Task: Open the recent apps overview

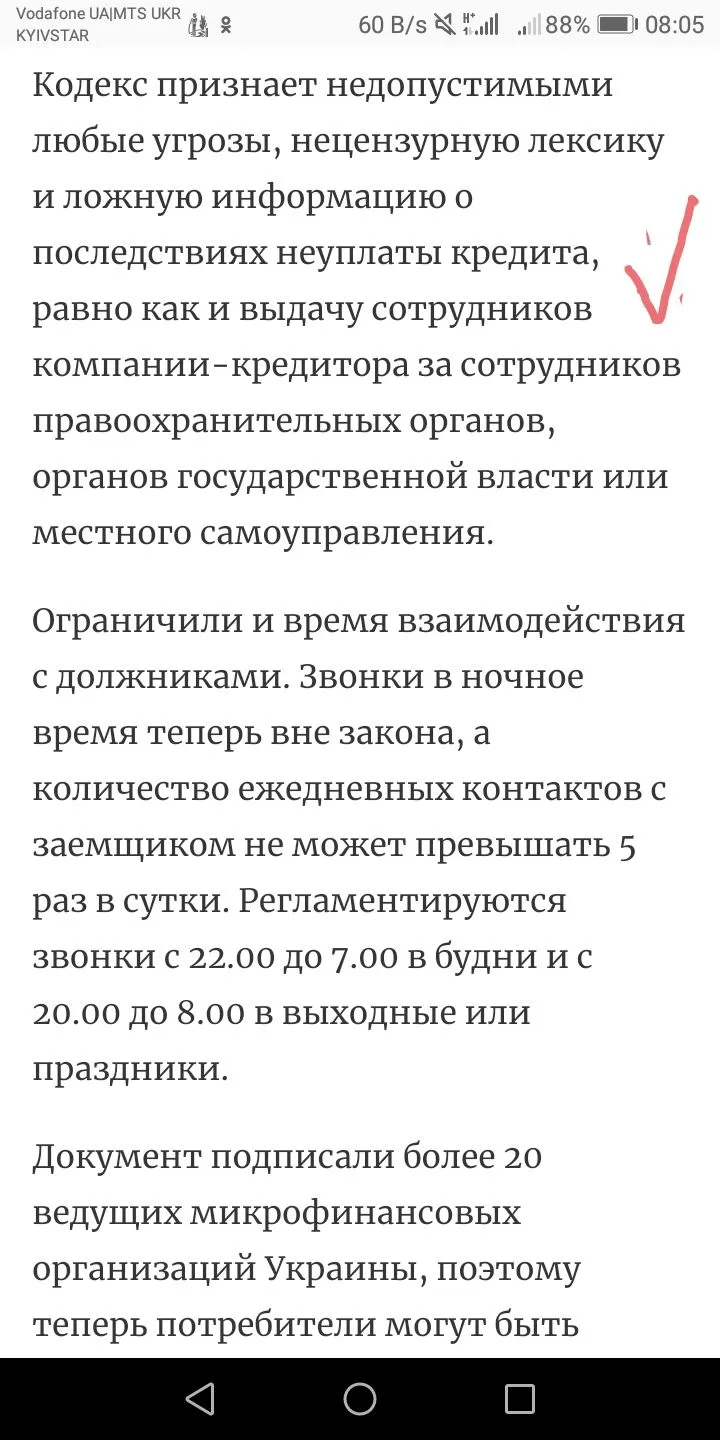Action: [x=519, y=1398]
